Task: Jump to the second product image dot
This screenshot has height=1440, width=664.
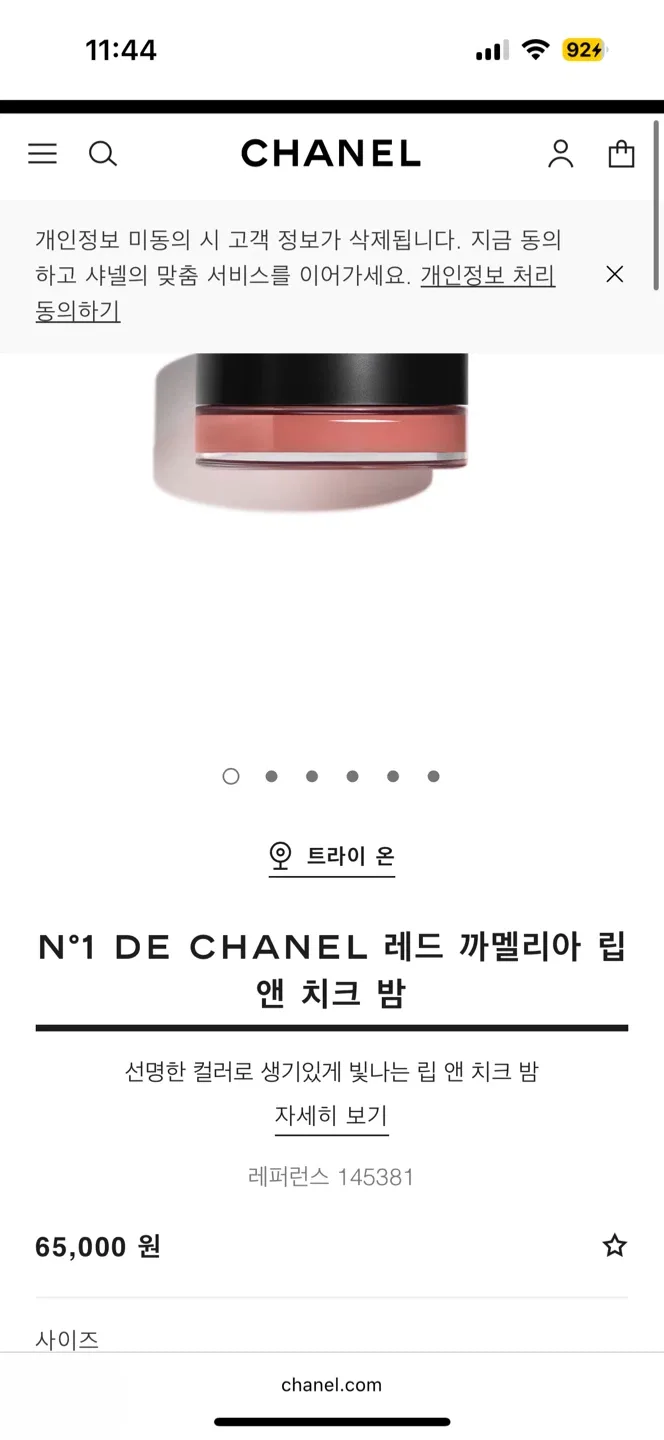Action: 271,776
